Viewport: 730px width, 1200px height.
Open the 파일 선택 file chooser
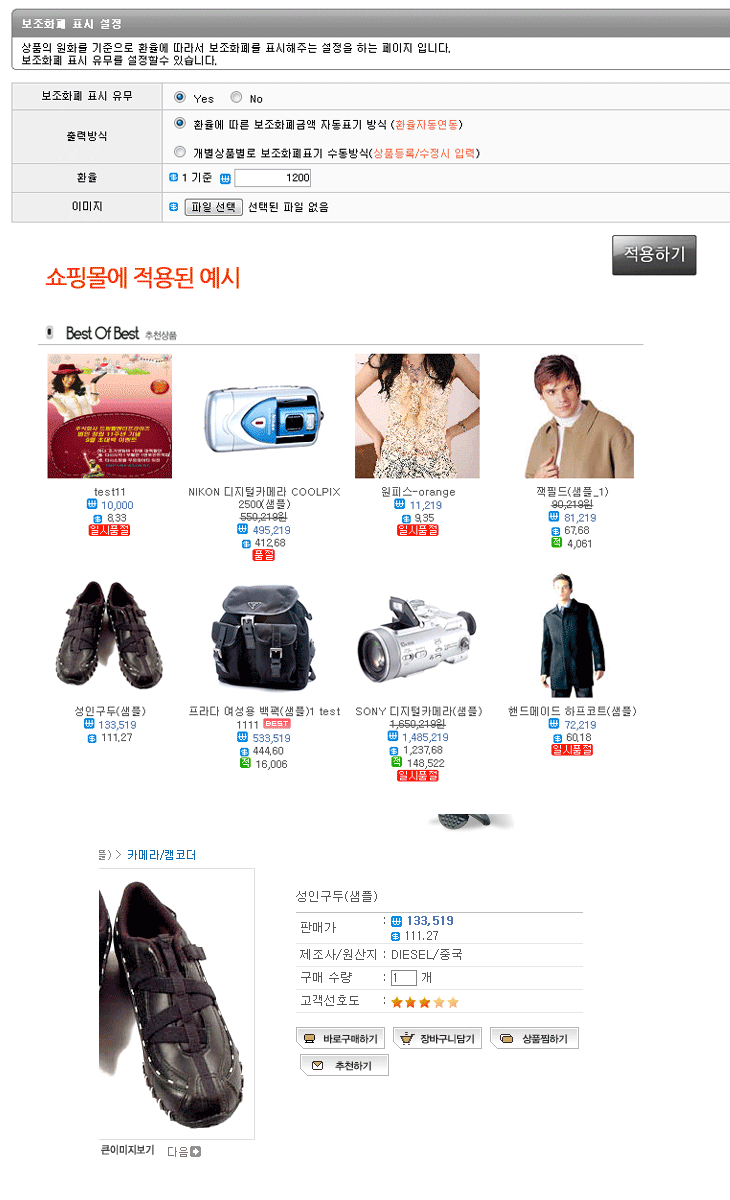click(213, 207)
